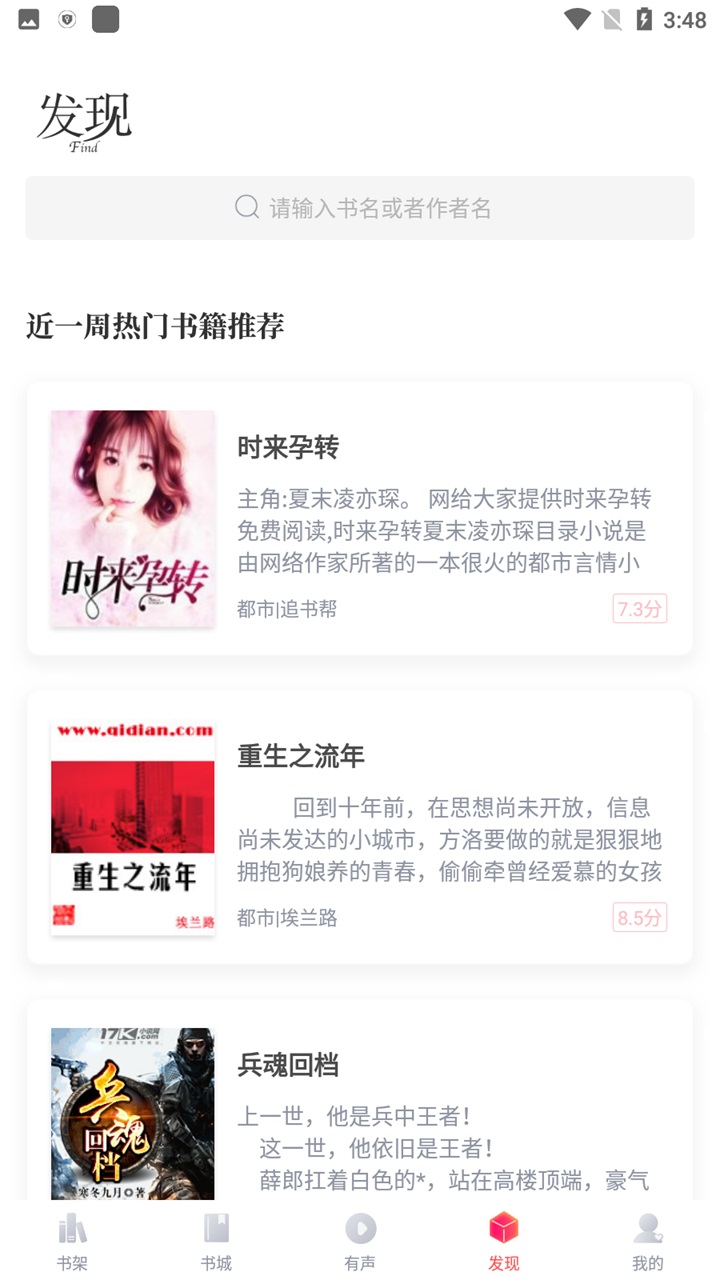Switch to the 书架 tab
The height and width of the screenshot is (1280, 720).
[x=72, y=1241]
